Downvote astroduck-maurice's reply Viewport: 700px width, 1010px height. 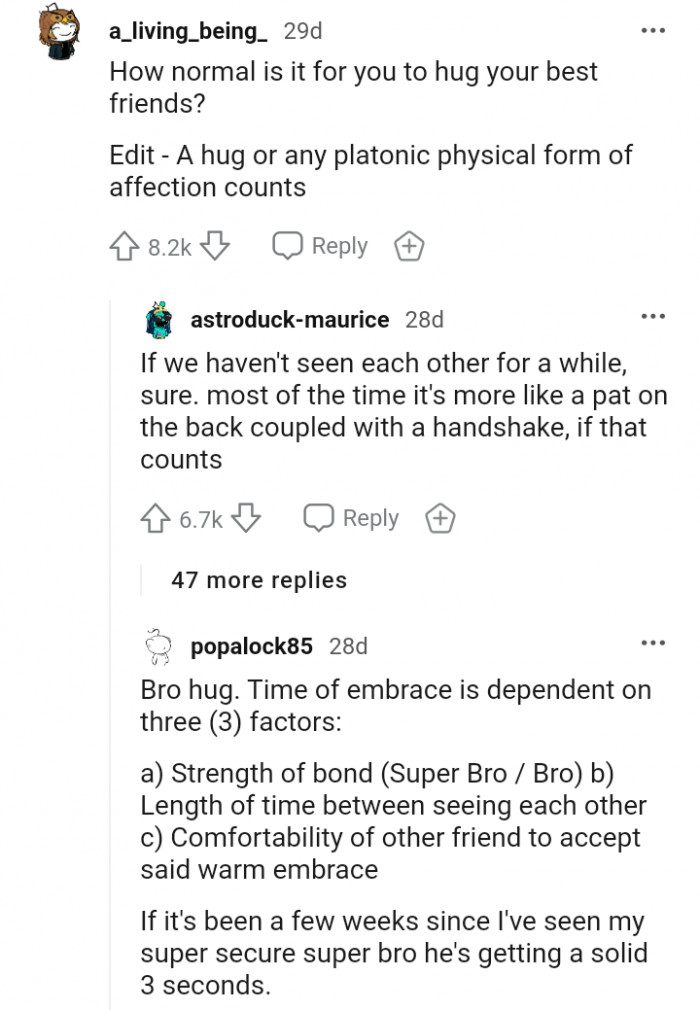point(247,518)
